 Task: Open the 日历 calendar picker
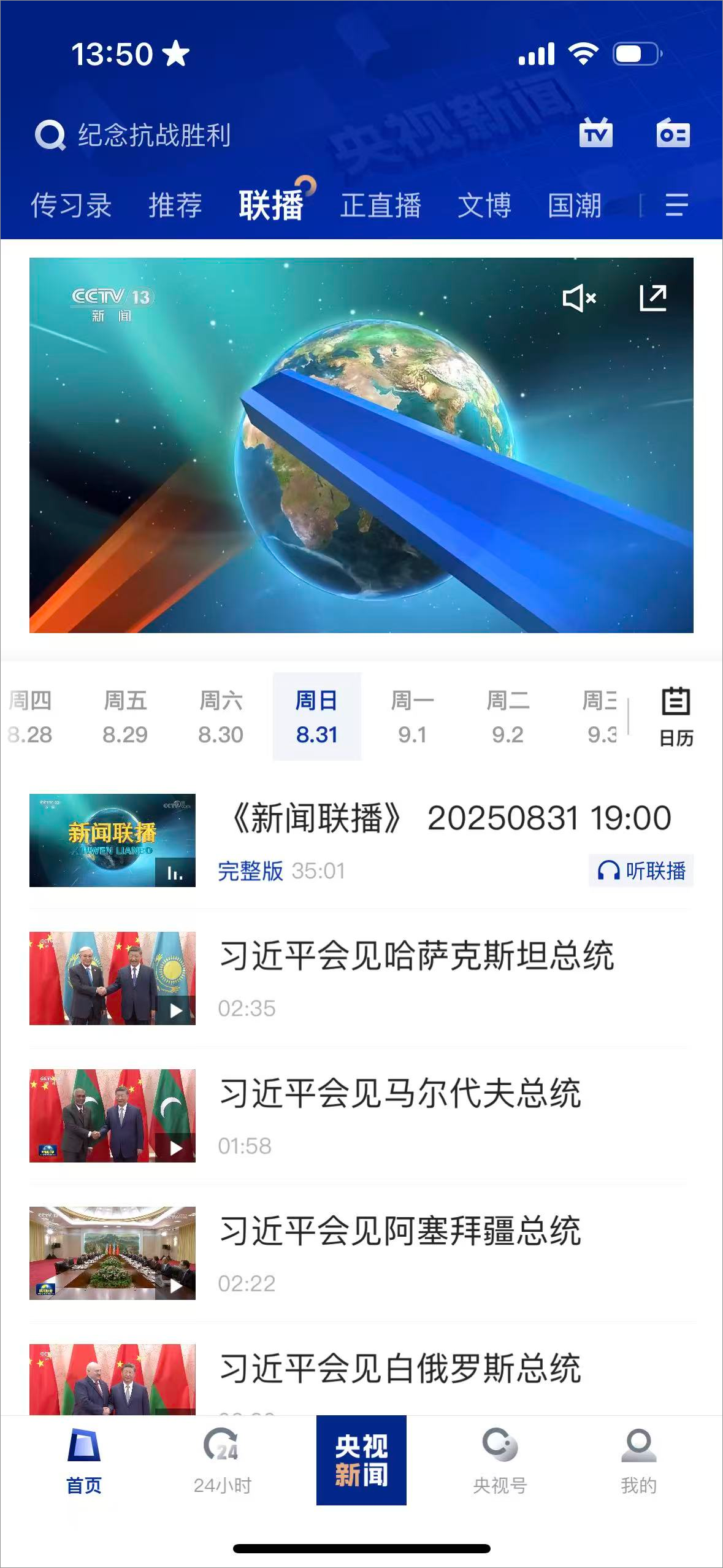tap(676, 717)
